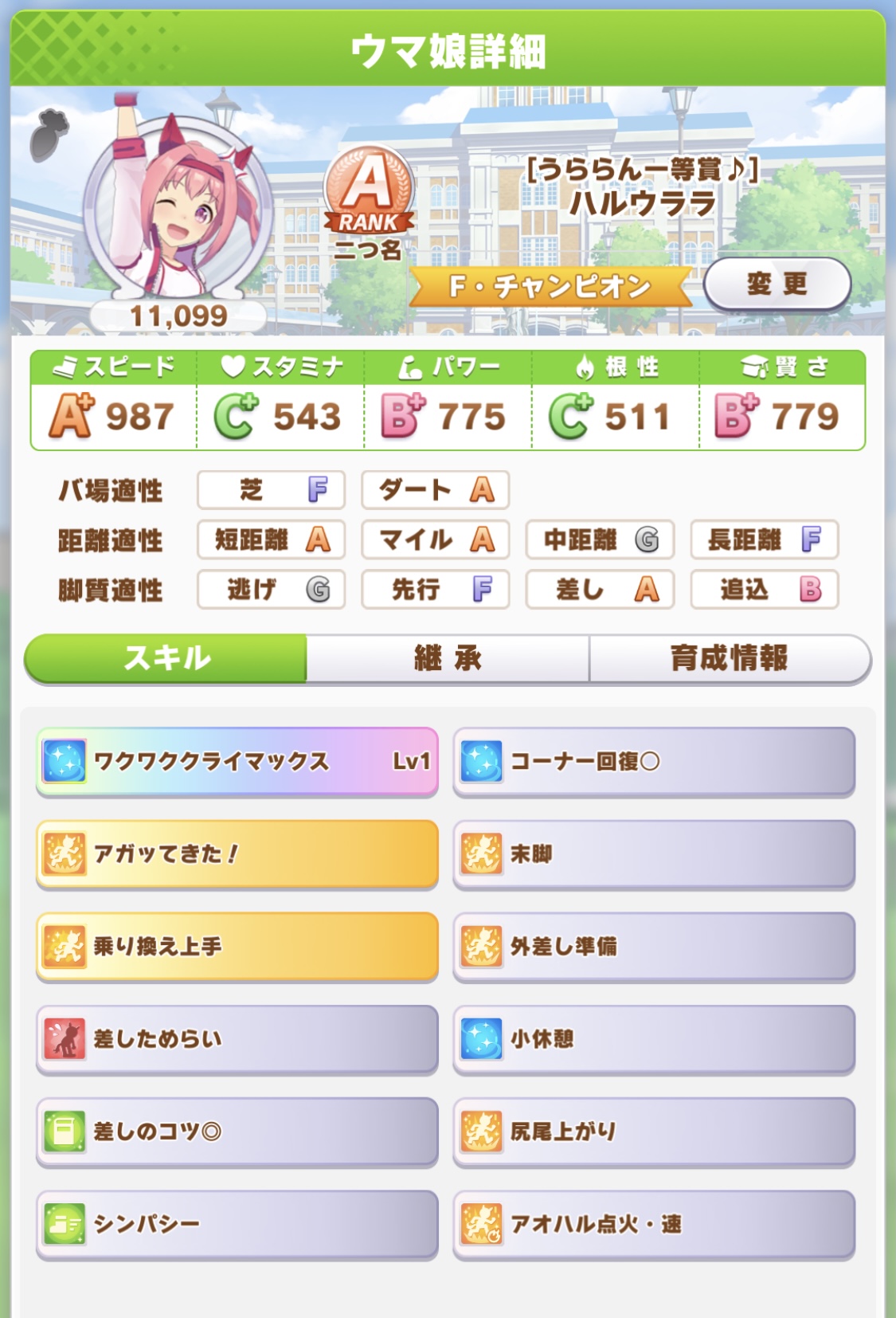The width and height of the screenshot is (896, 1318).
Task: Tap the 変更 button for the title
Action: coord(777,284)
